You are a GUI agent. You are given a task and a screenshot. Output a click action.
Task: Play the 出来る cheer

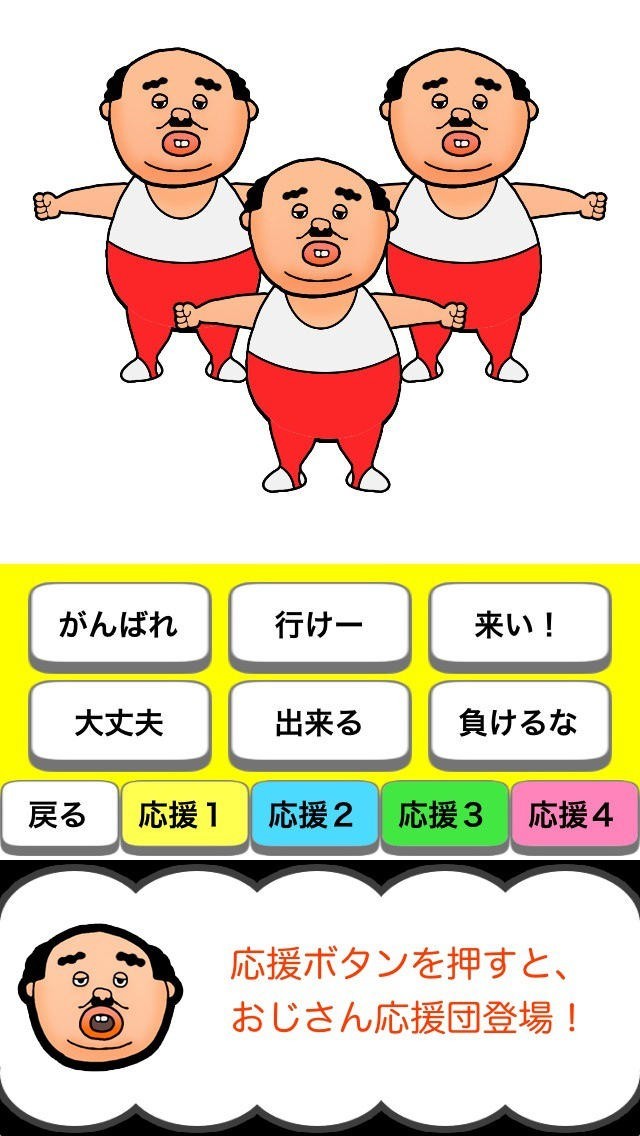coord(319,722)
